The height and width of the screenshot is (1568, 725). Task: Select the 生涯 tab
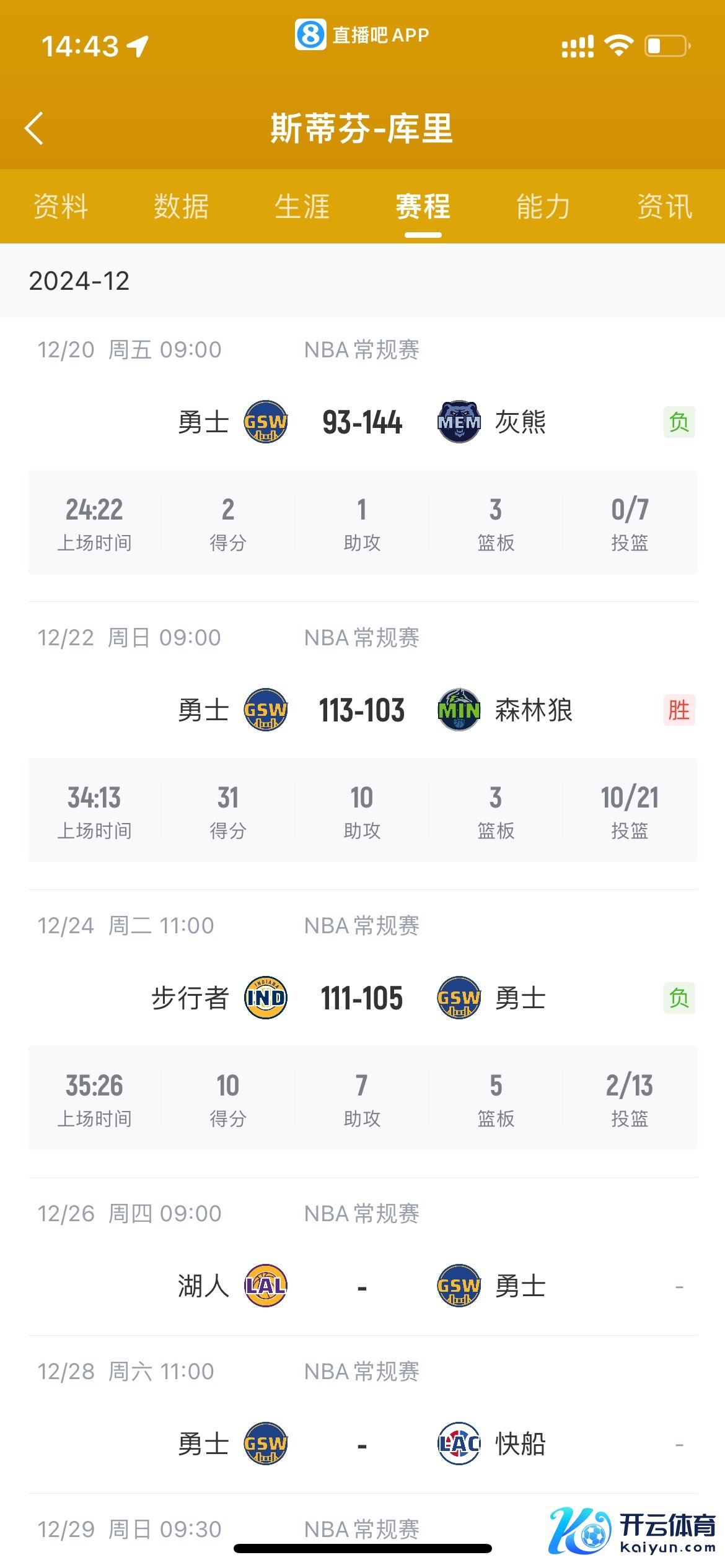coord(302,206)
